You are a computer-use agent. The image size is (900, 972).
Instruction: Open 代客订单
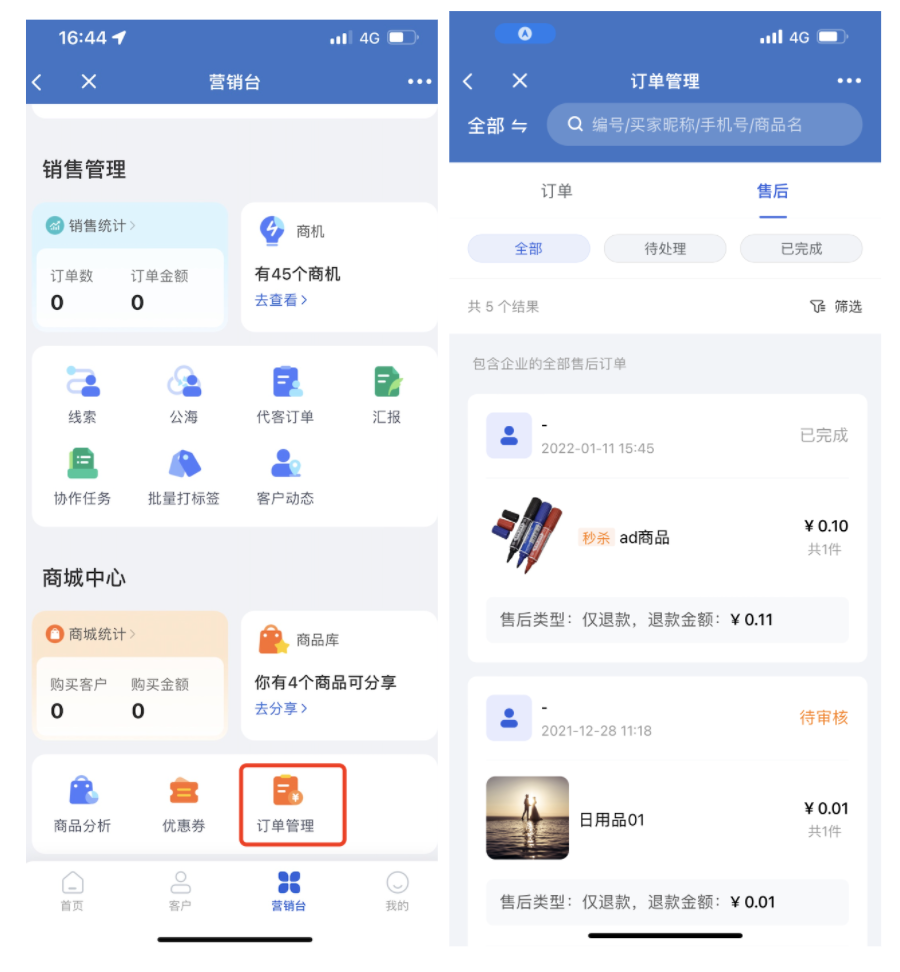(285, 395)
